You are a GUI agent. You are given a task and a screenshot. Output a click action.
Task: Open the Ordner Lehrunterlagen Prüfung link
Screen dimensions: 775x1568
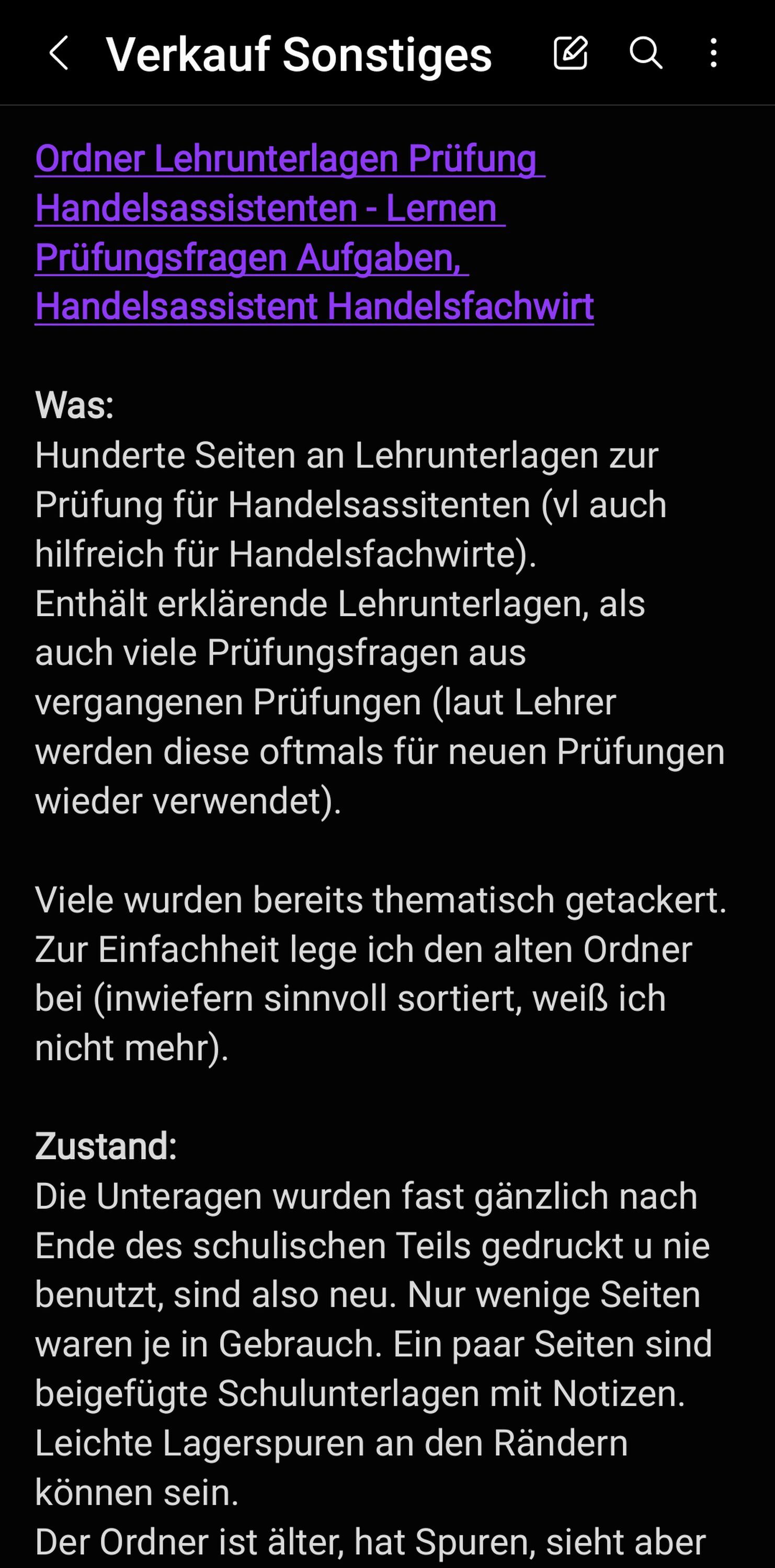[x=314, y=232]
